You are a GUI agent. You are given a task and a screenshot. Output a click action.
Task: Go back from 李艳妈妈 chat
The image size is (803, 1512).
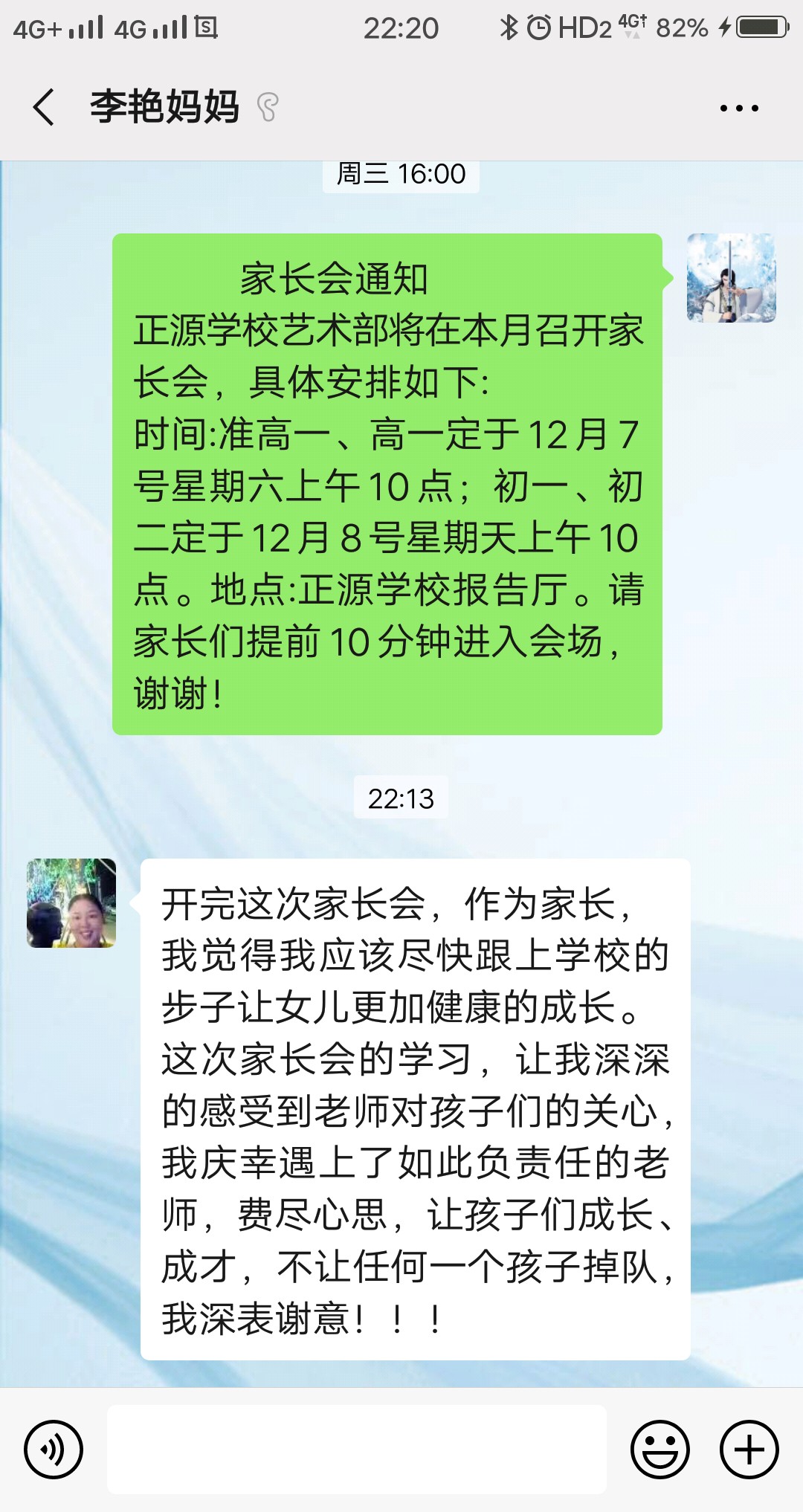click(45, 107)
